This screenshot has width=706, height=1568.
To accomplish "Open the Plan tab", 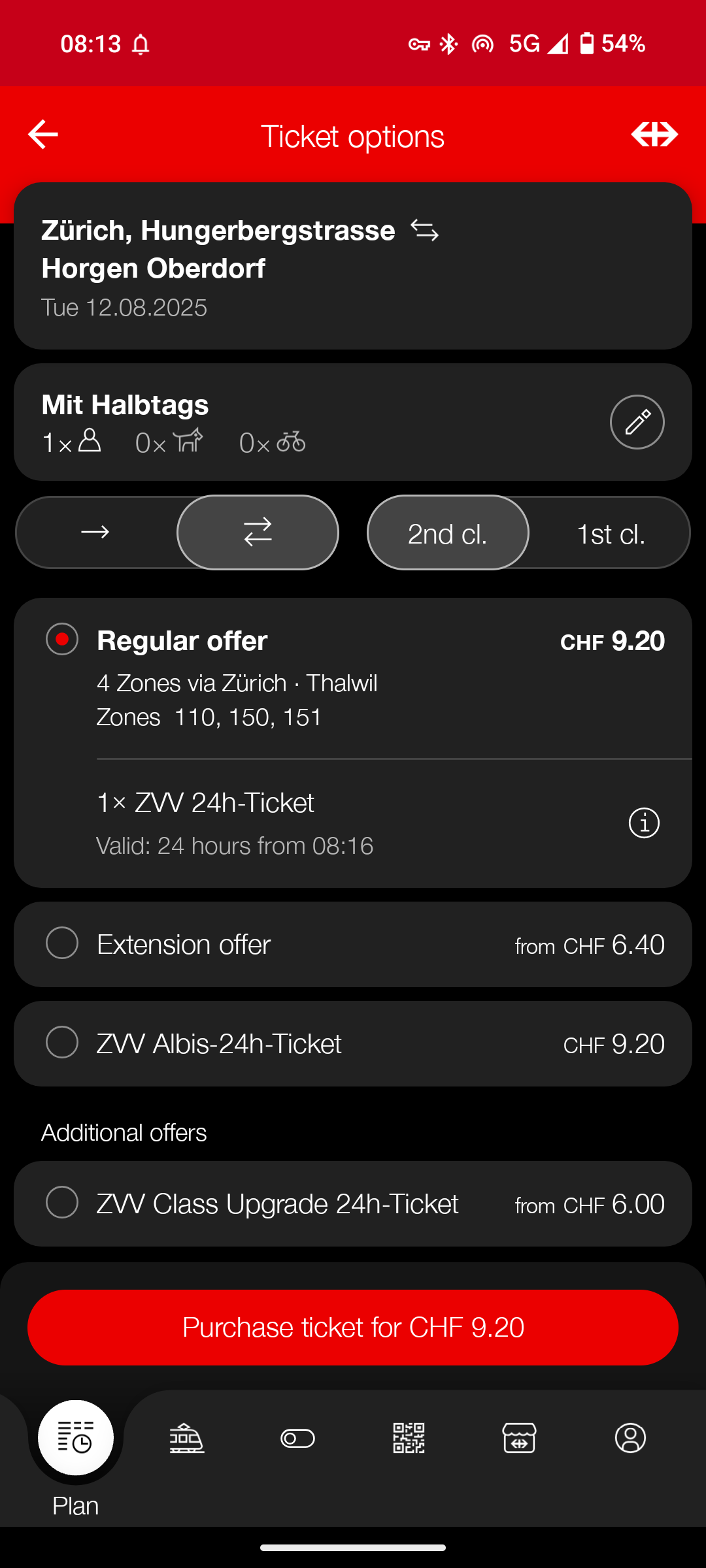I will click(x=76, y=1438).
